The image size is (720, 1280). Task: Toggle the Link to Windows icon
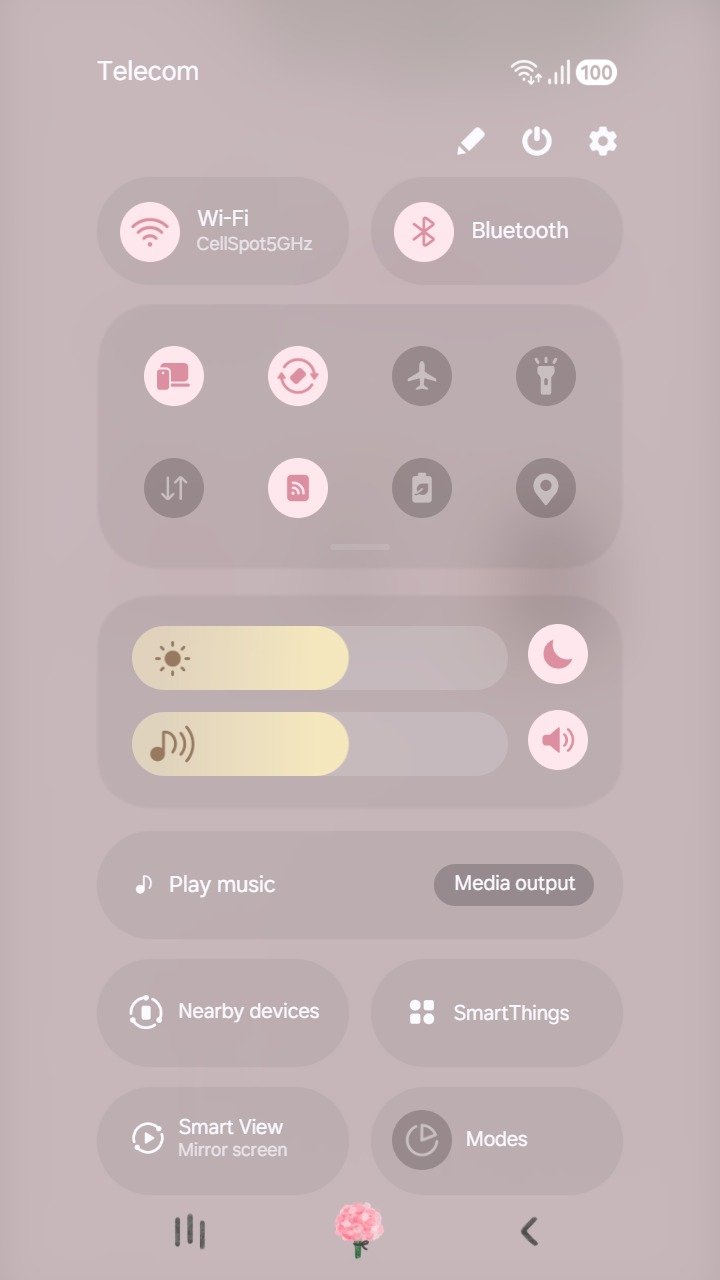(x=174, y=376)
